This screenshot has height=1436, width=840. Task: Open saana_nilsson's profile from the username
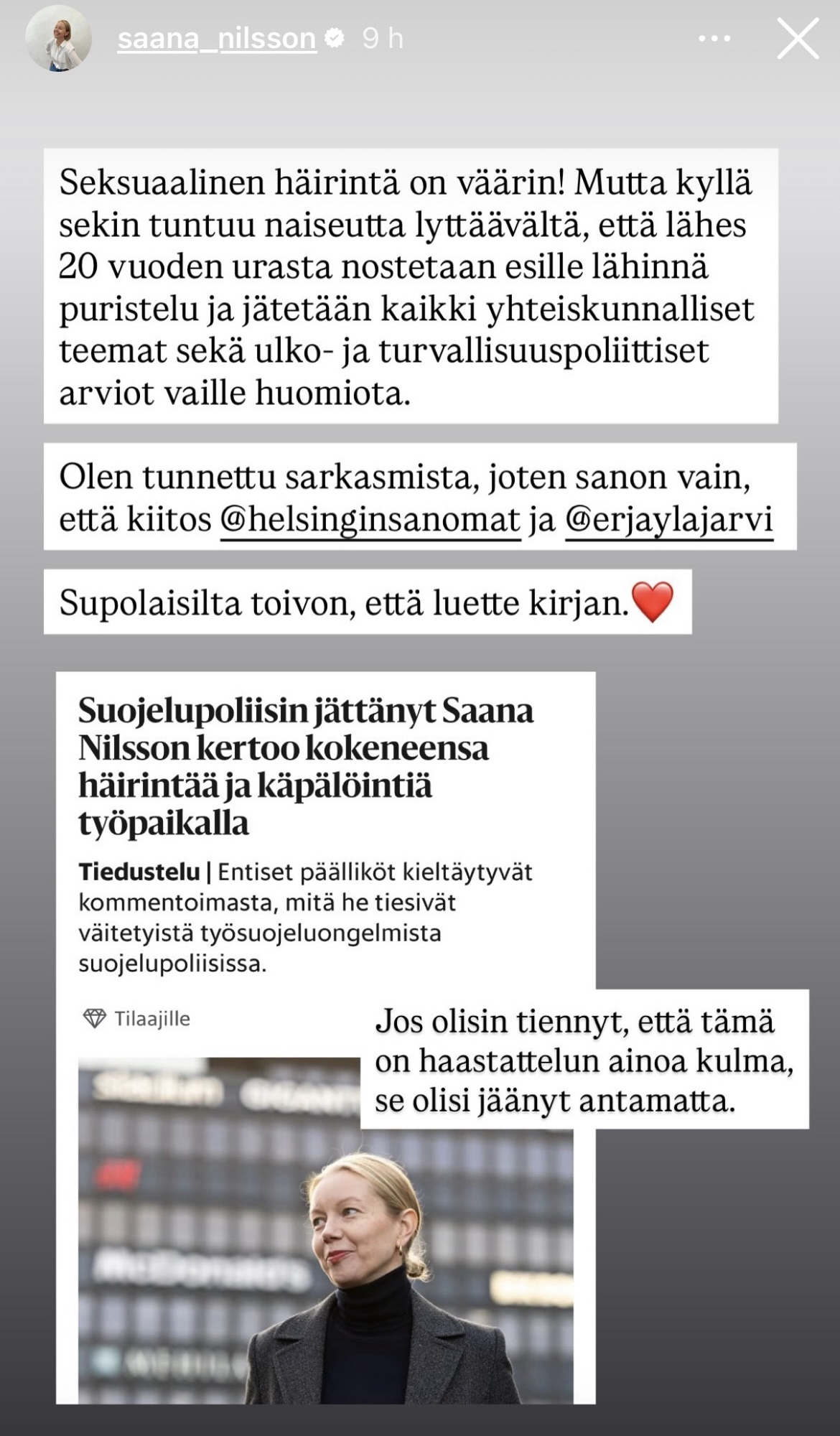pos(216,39)
